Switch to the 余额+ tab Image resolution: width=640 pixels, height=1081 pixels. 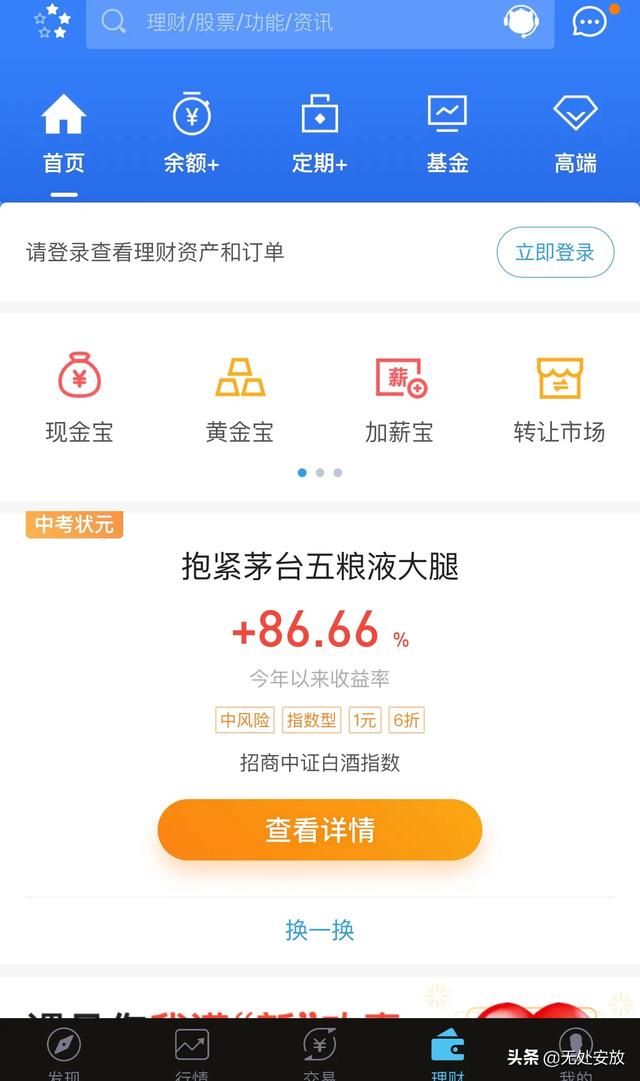click(x=191, y=135)
